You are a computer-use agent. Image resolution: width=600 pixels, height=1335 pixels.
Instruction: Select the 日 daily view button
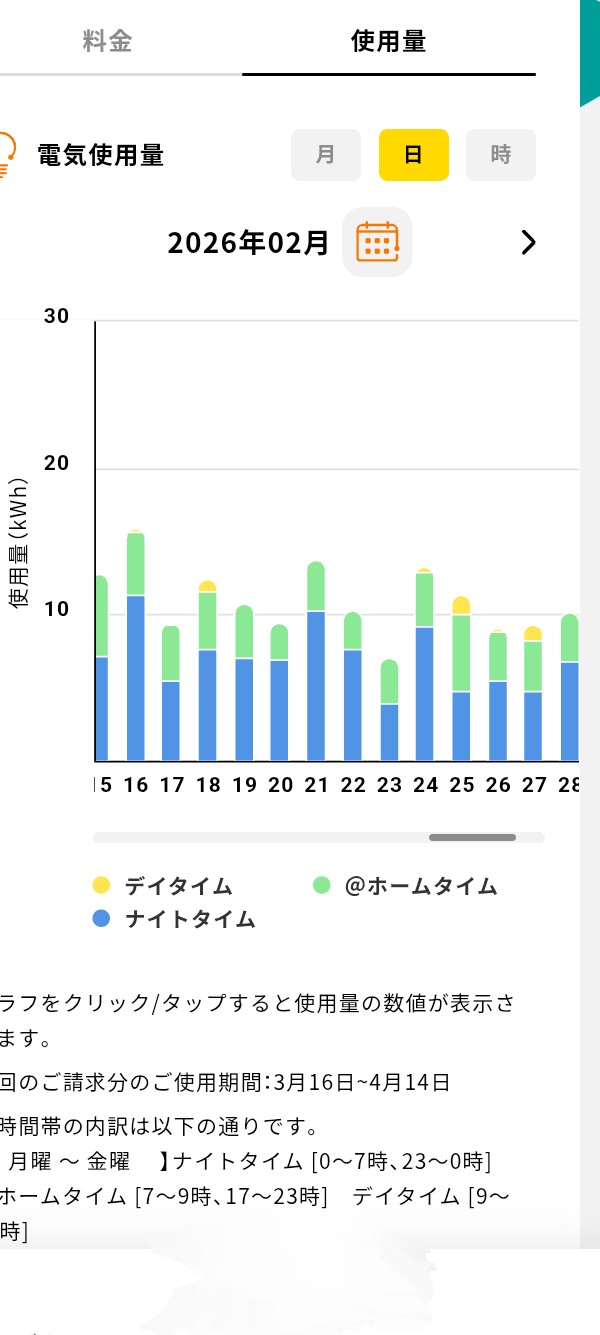coord(413,155)
